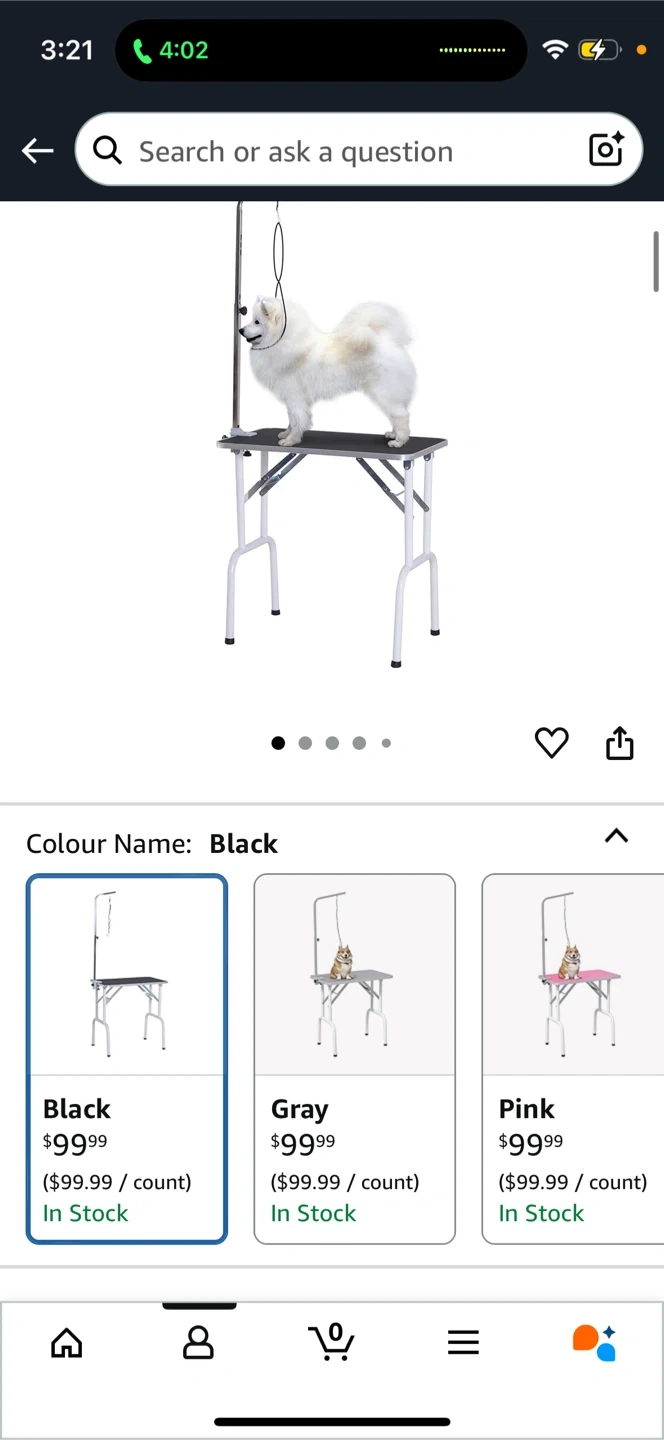
Task: Open the account profile tab
Action: [x=198, y=1343]
